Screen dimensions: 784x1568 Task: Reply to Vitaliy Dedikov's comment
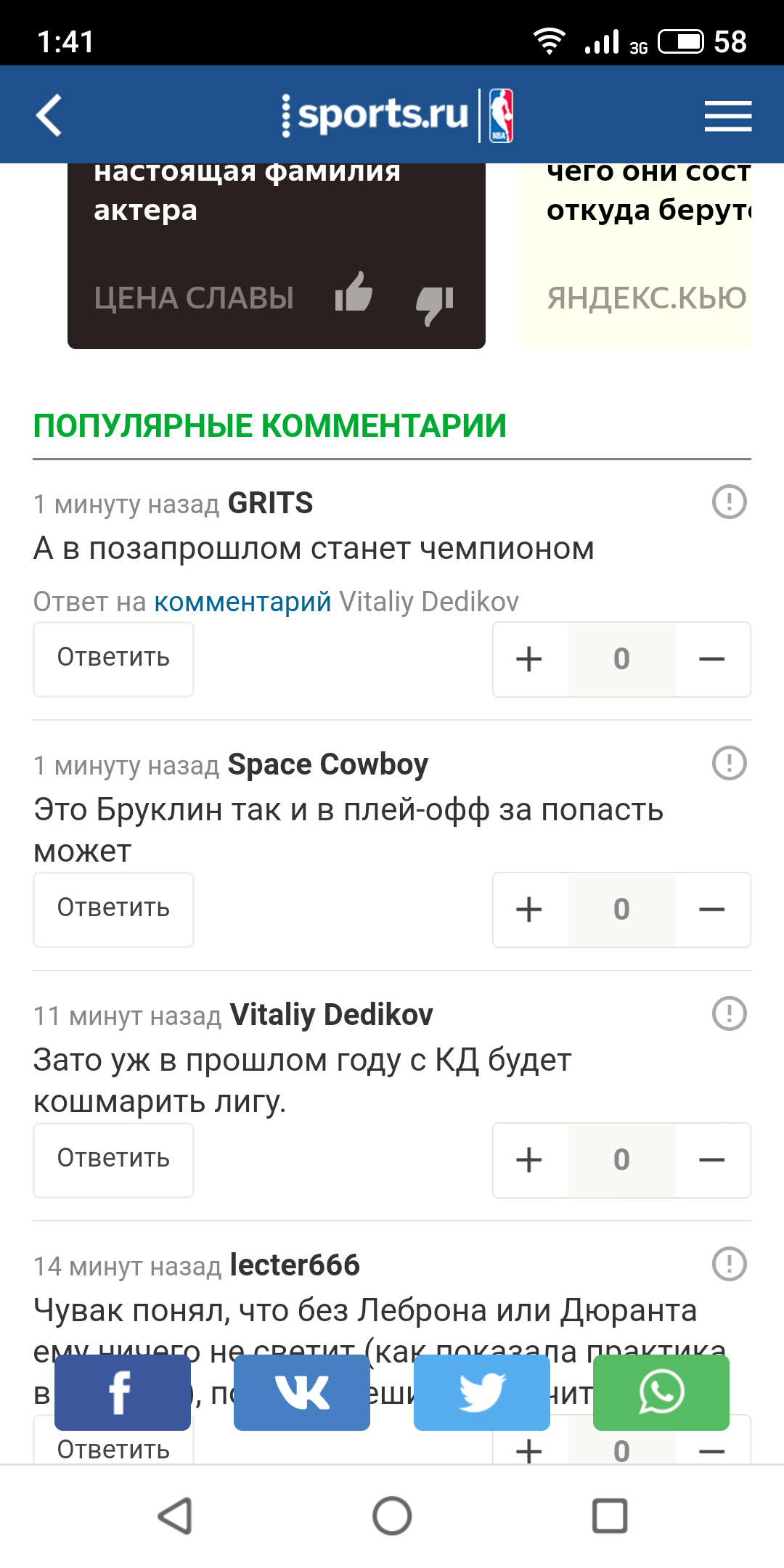click(113, 1159)
